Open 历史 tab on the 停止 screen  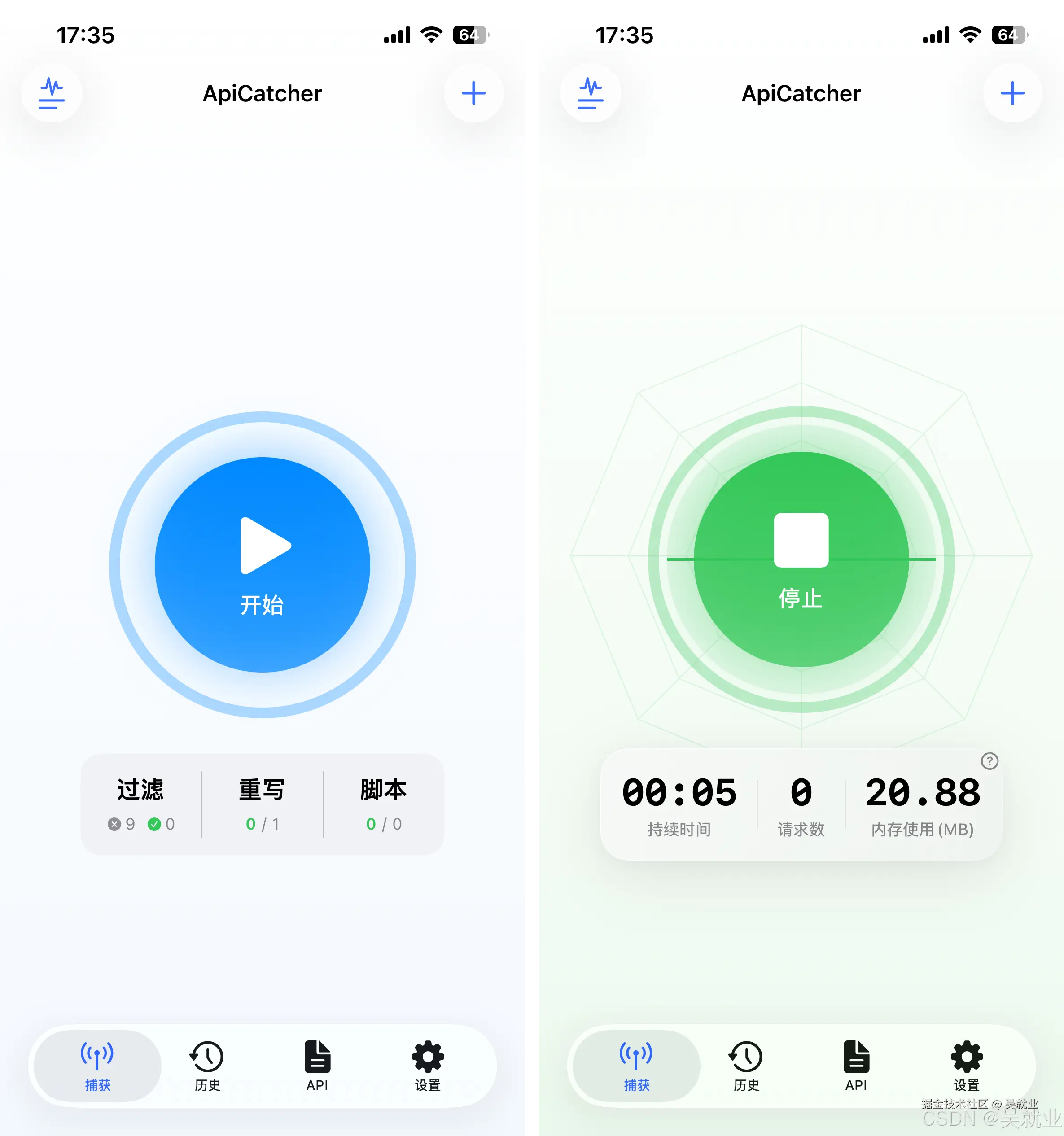coord(746,1065)
